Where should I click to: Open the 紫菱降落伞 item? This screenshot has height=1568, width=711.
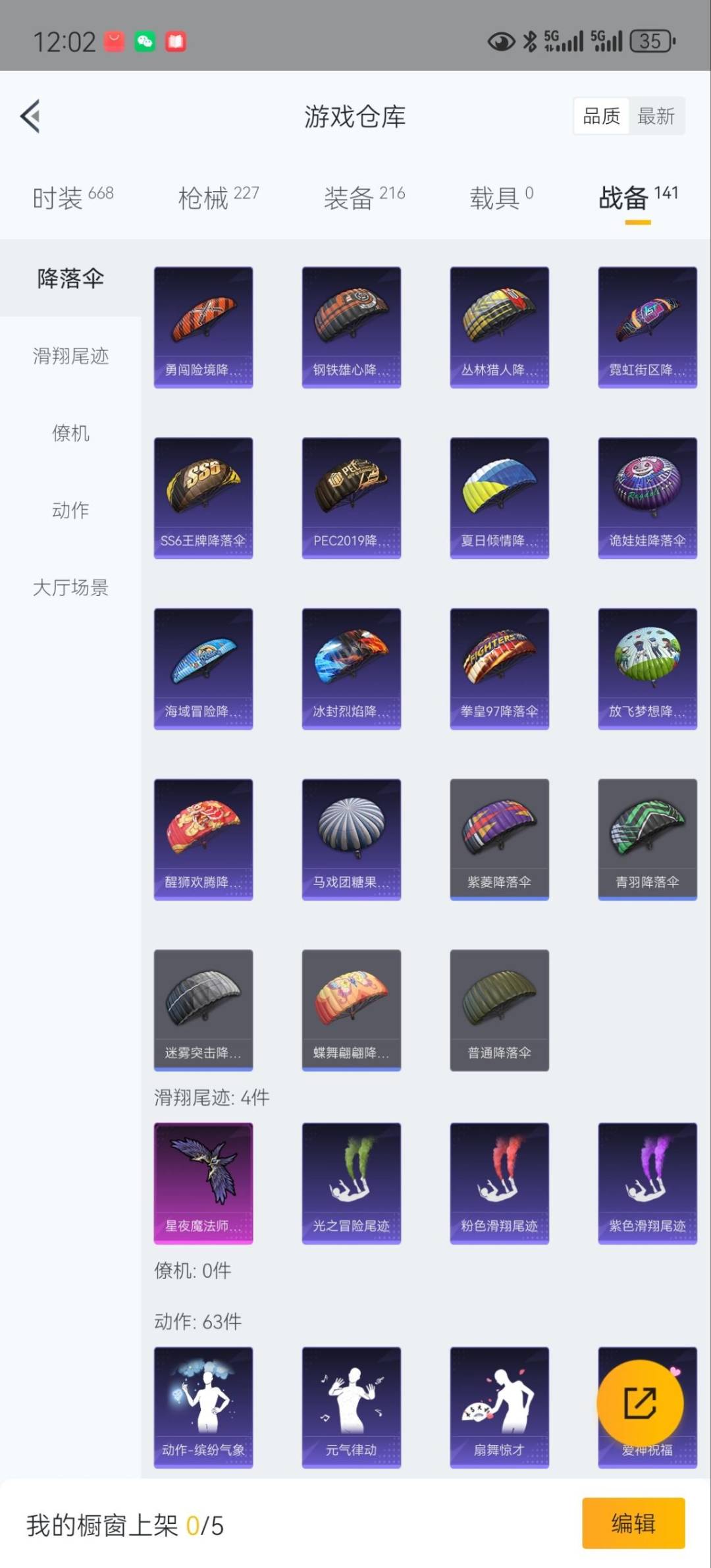tap(499, 839)
